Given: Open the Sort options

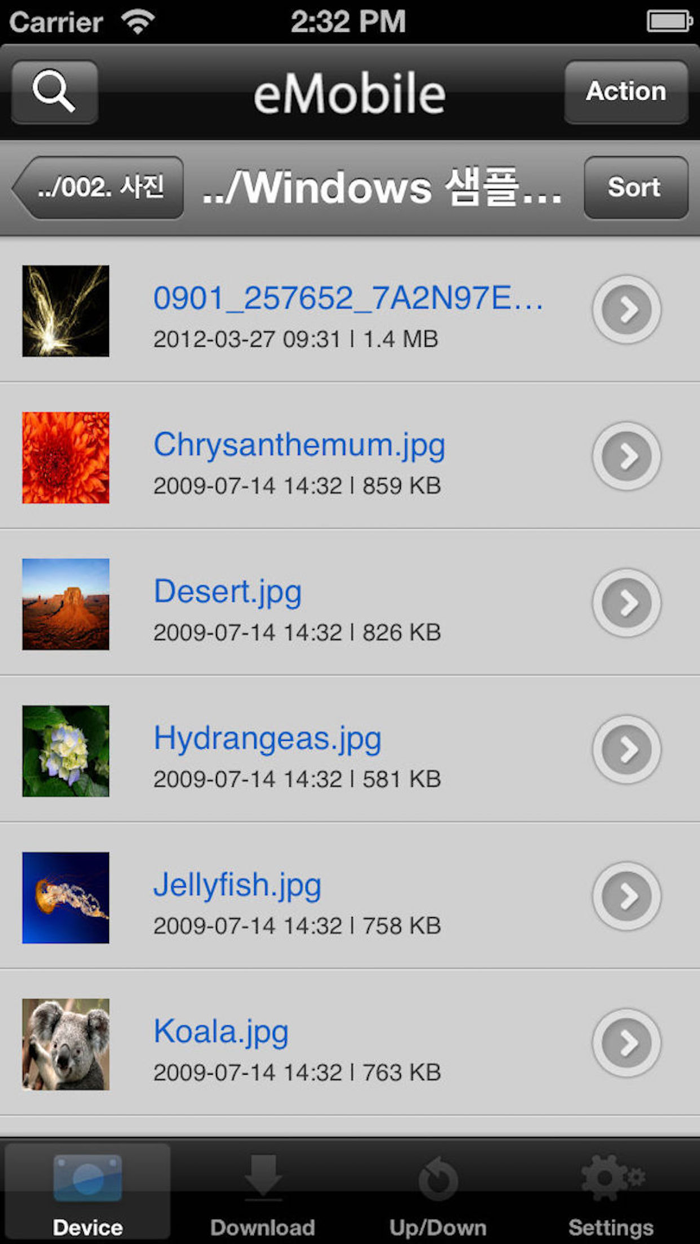Looking at the screenshot, I should coord(635,187).
